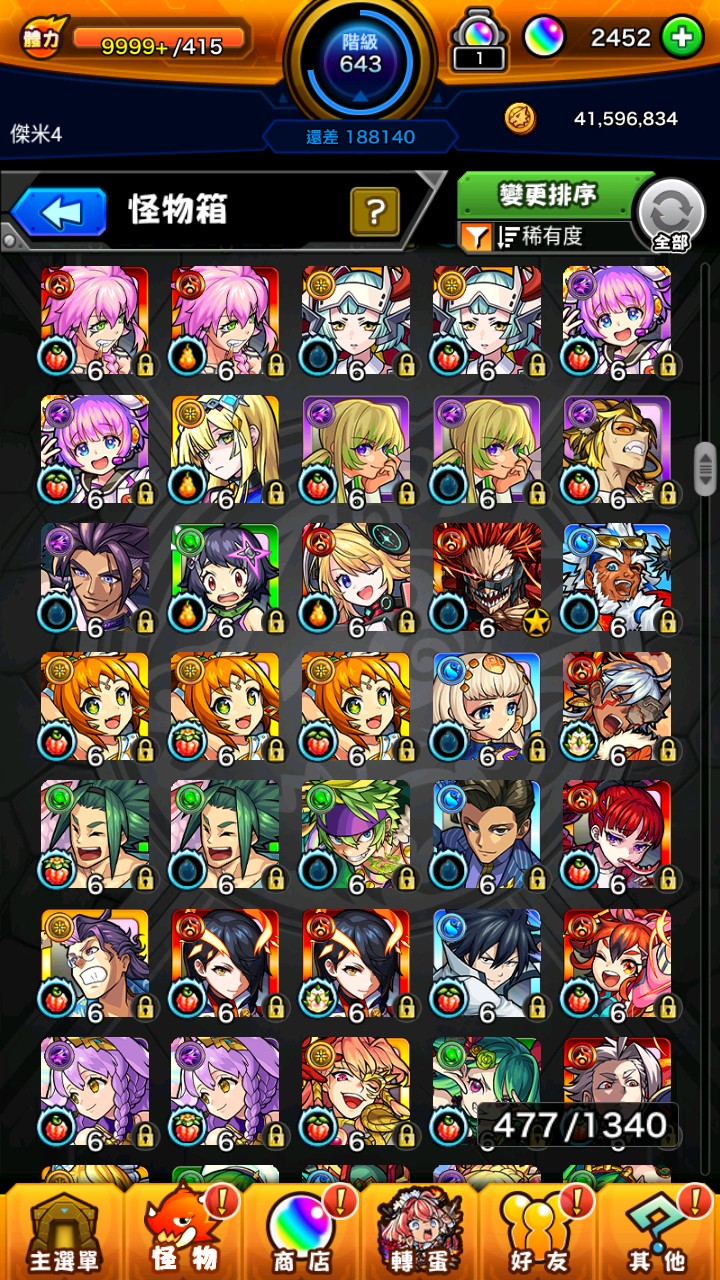Add orbs with the green plus button
Viewport: 720px width, 1280px height.
point(682,38)
